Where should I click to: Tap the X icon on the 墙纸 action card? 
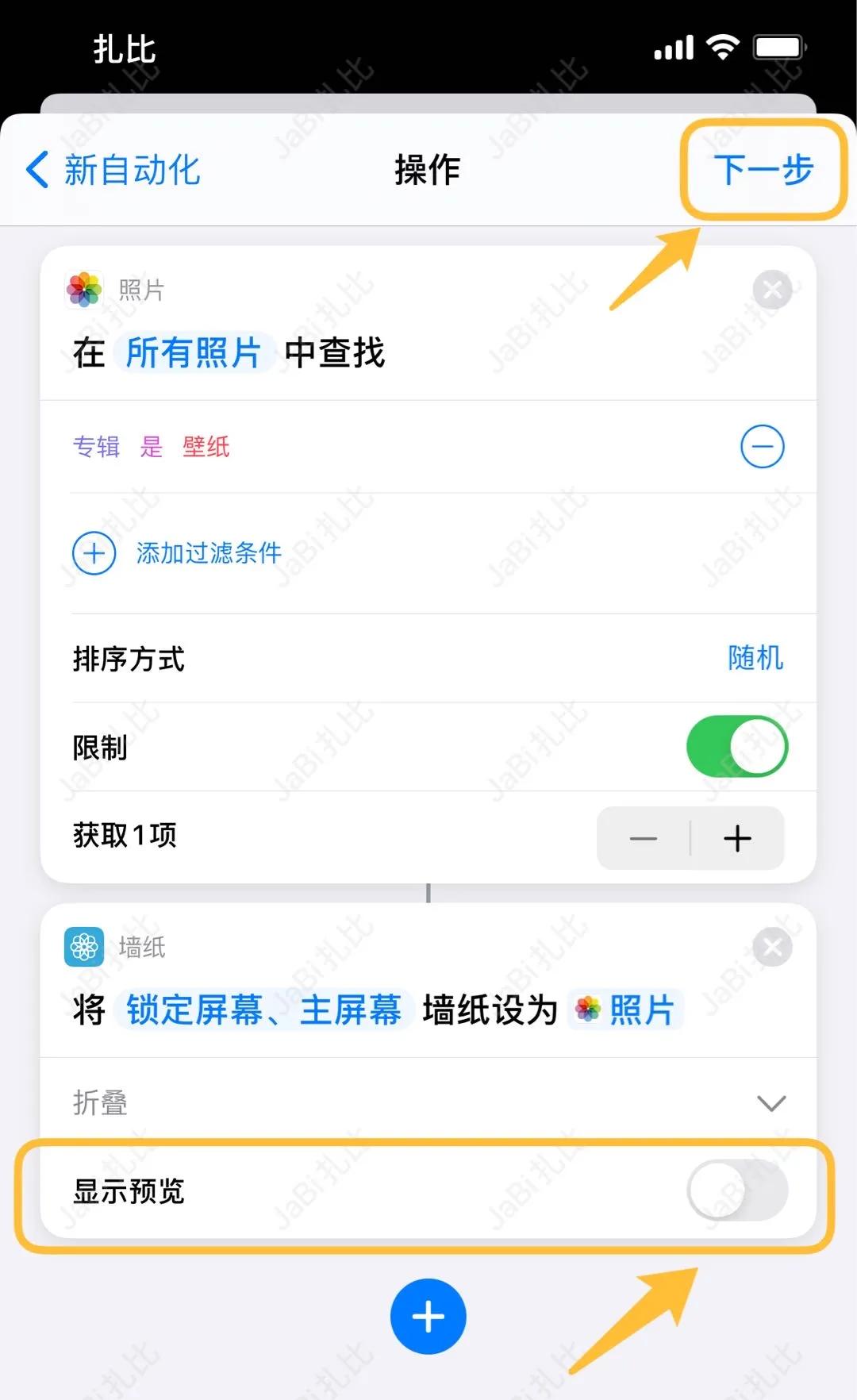[x=771, y=946]
